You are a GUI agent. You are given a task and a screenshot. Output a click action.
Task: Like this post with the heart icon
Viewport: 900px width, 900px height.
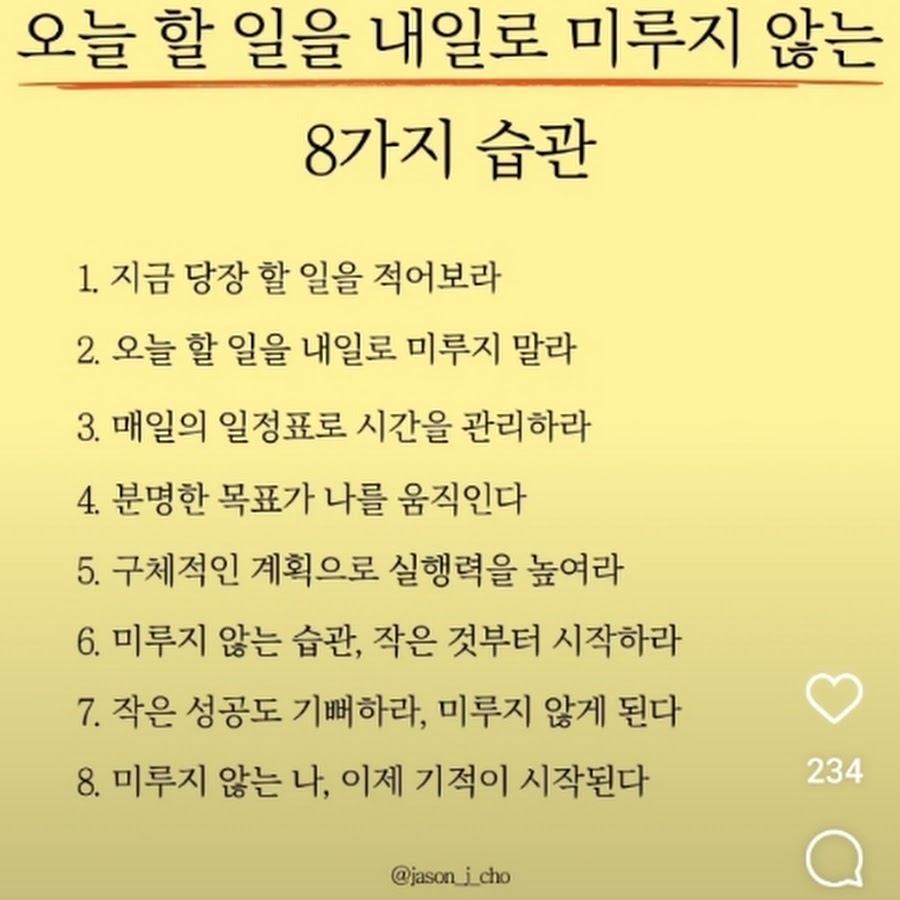[833, 699]
